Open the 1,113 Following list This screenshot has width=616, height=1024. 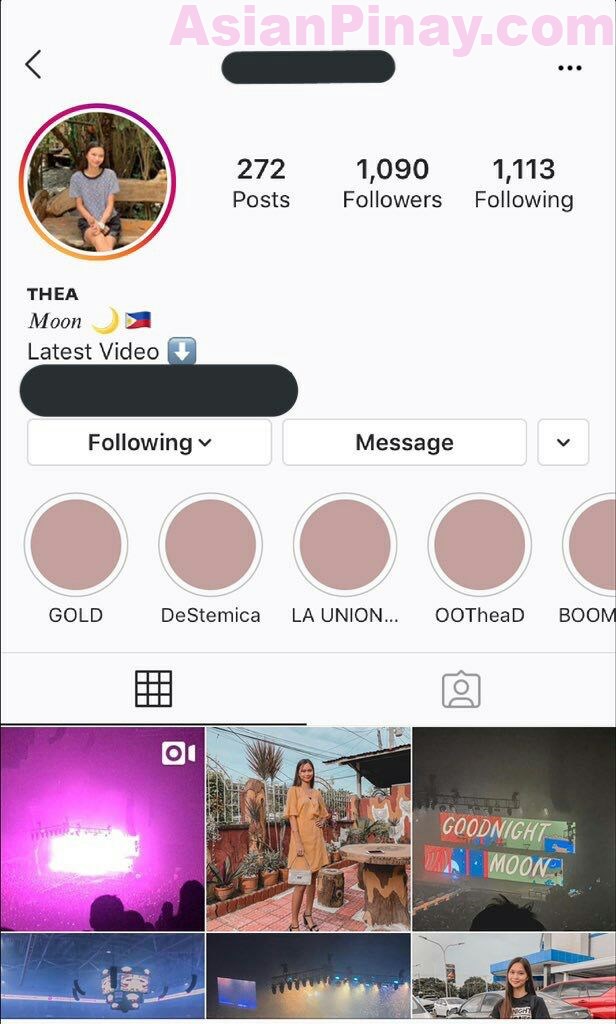point(524,184)
